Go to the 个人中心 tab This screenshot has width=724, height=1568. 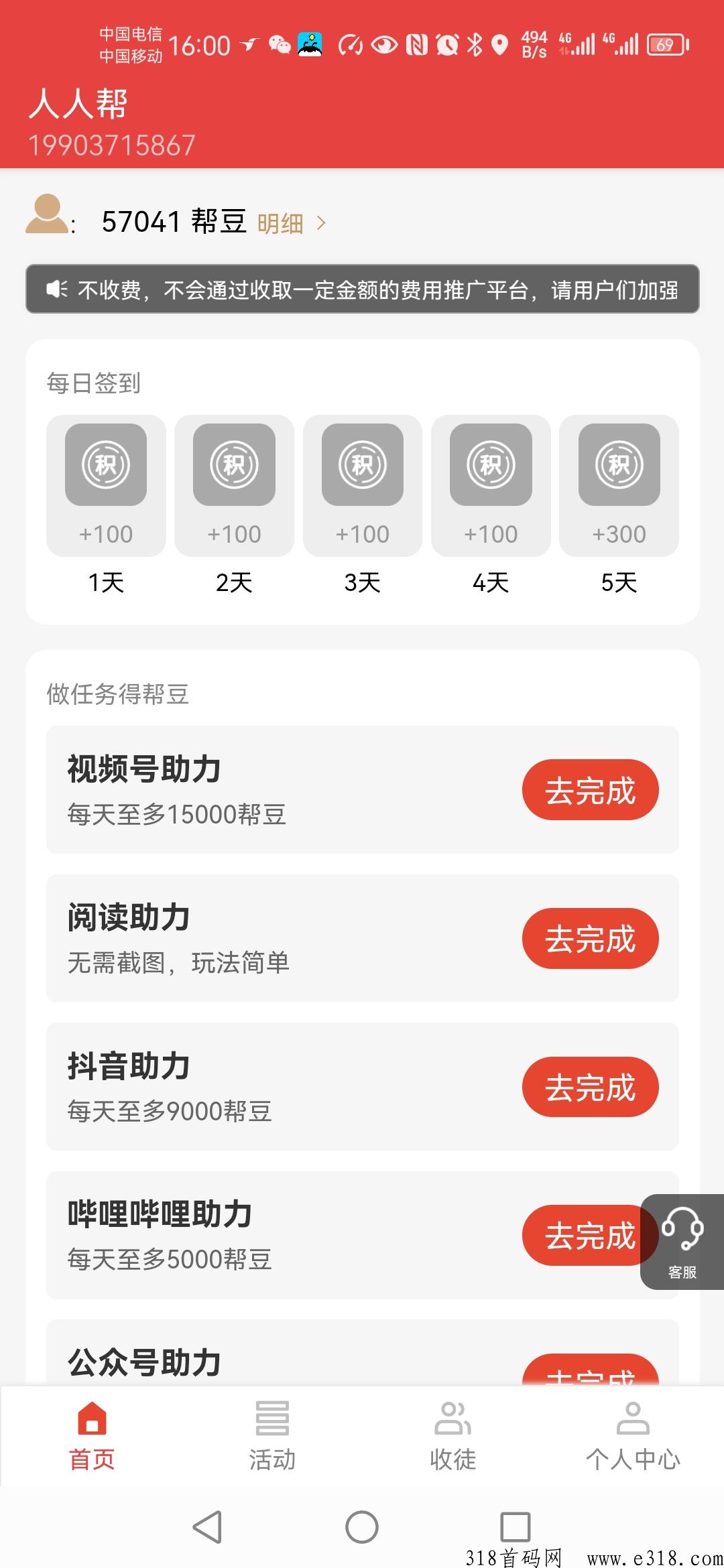[633, 1435]
